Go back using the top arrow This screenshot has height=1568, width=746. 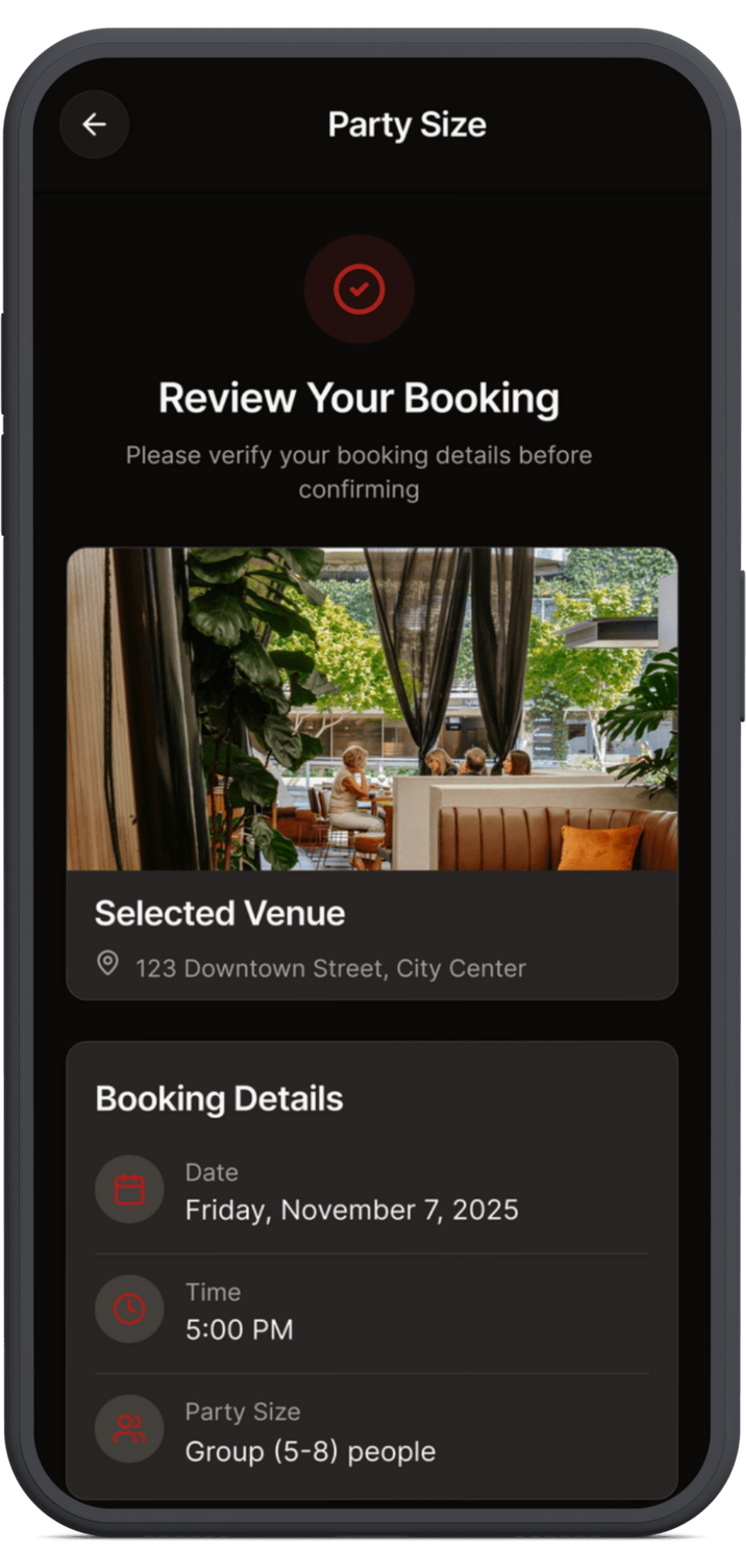click(94, 125)
